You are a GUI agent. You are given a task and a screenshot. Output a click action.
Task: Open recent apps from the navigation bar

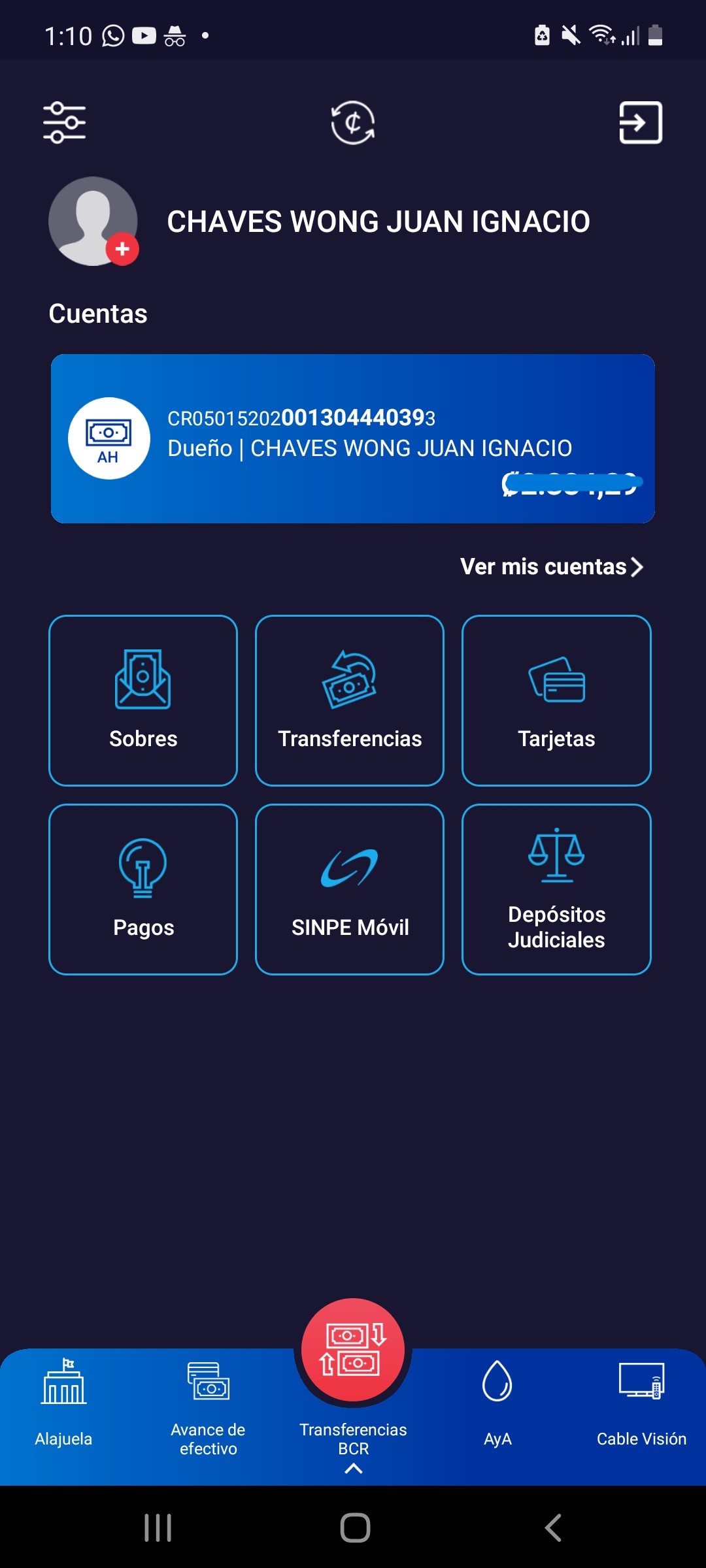click(158, 1527)
